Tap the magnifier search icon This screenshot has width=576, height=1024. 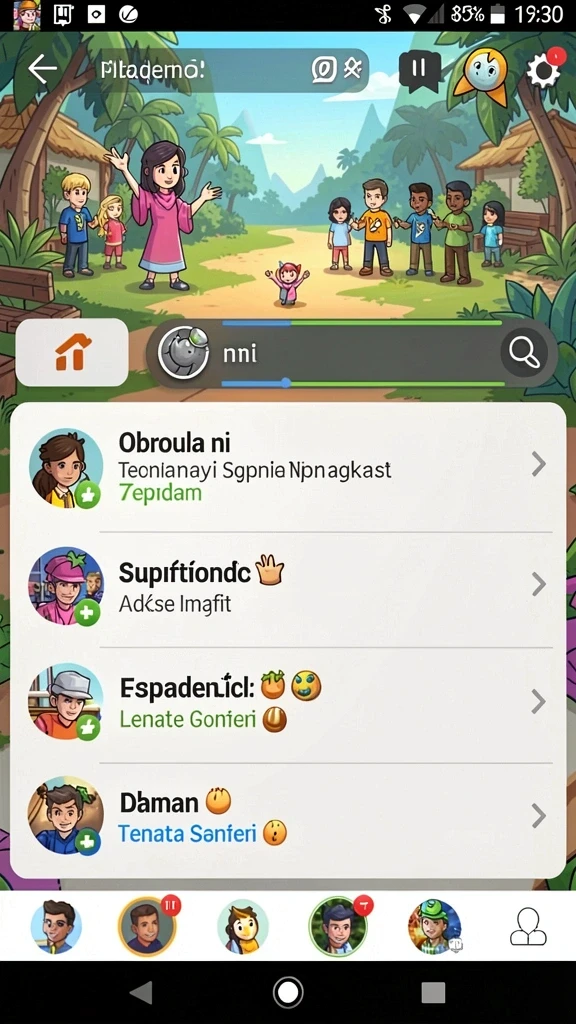(524, 353)
